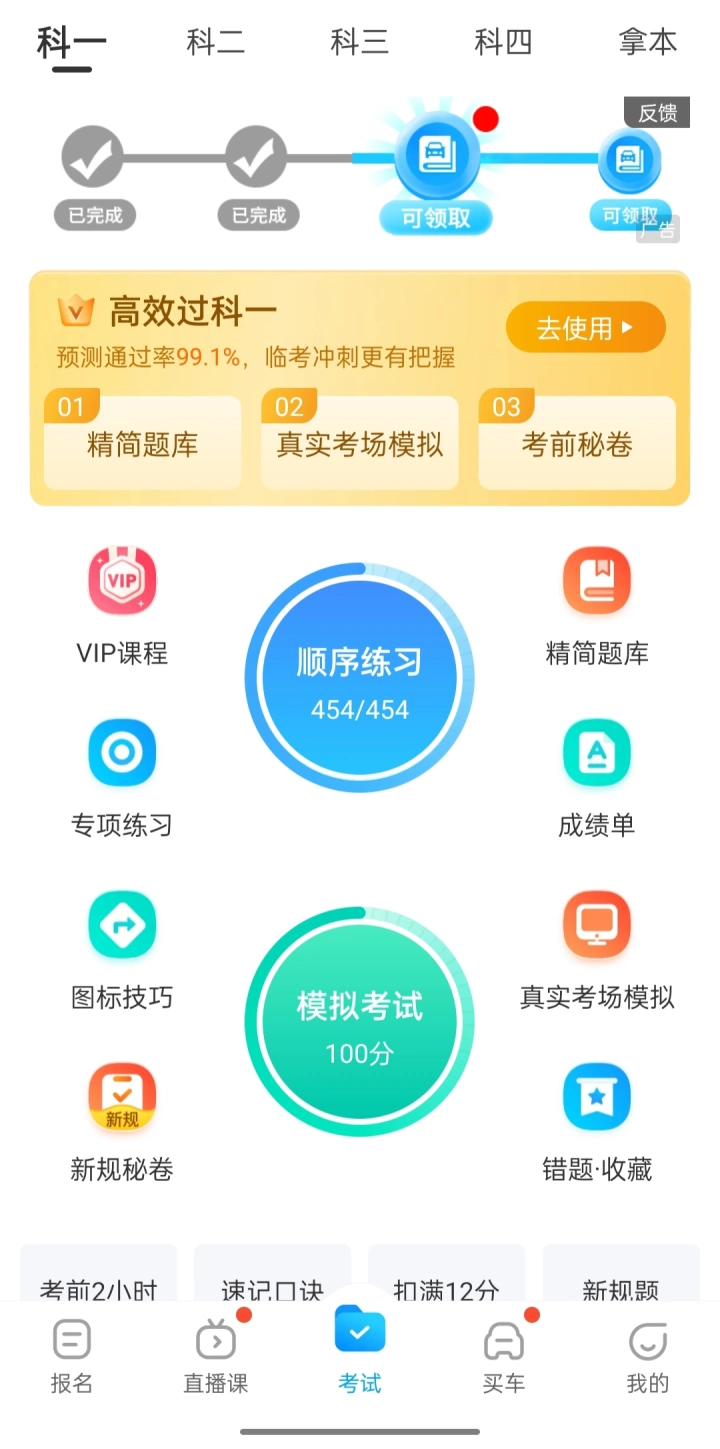Open the 精简题库 icon next to 顺序练习
The image size is (720, 1449).
coord(596,607)
